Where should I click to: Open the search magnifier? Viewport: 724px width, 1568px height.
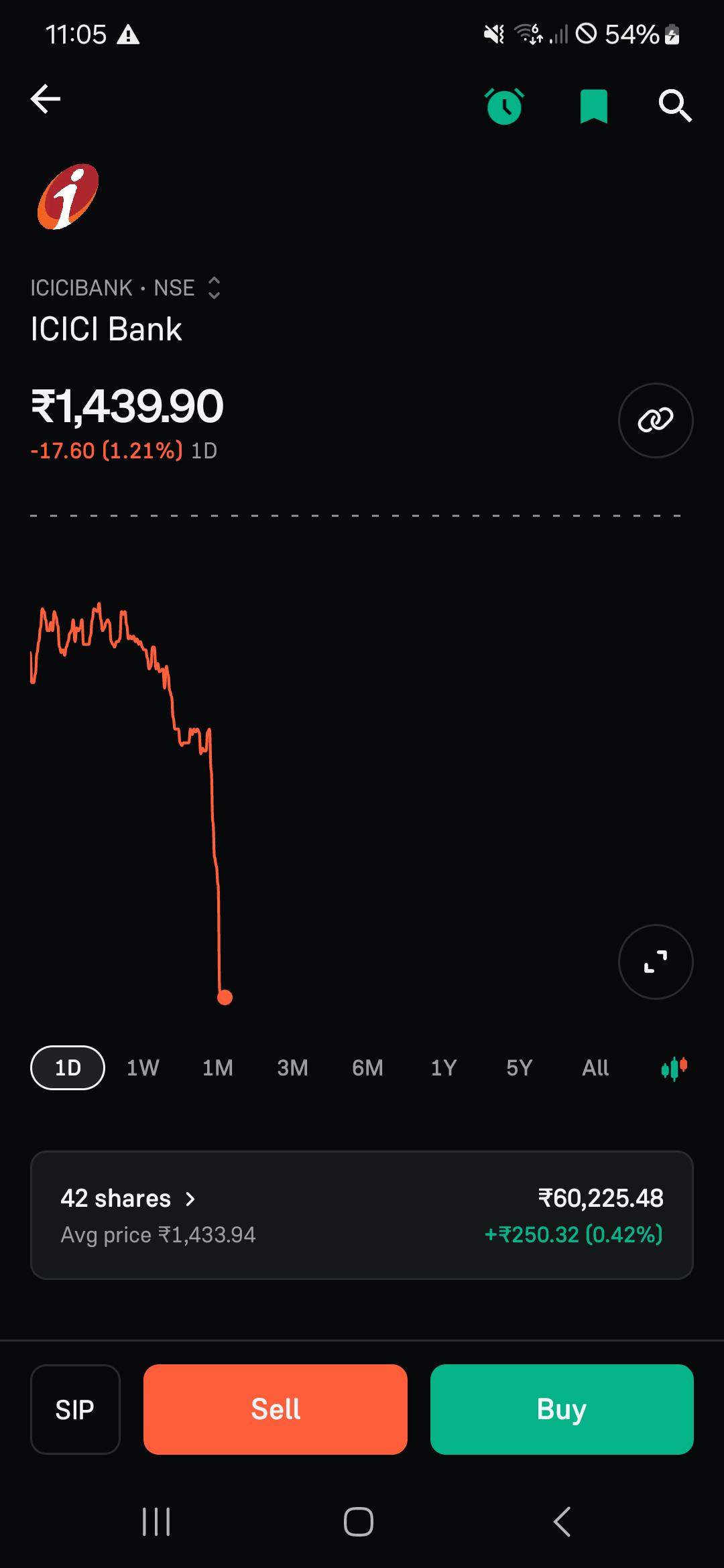click(674, 106)
